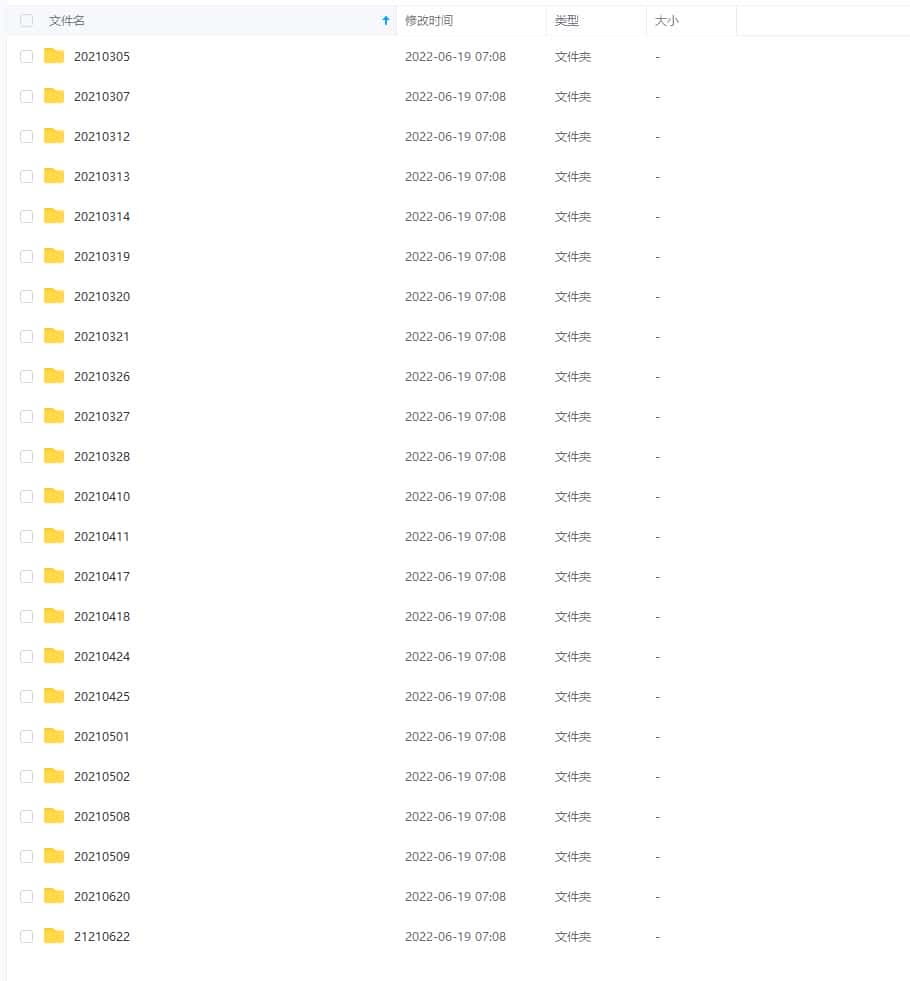The height and width of the screenshot is (981, 910).
Task: Select folder 20210501 with its checkbox
Action: 27,737
